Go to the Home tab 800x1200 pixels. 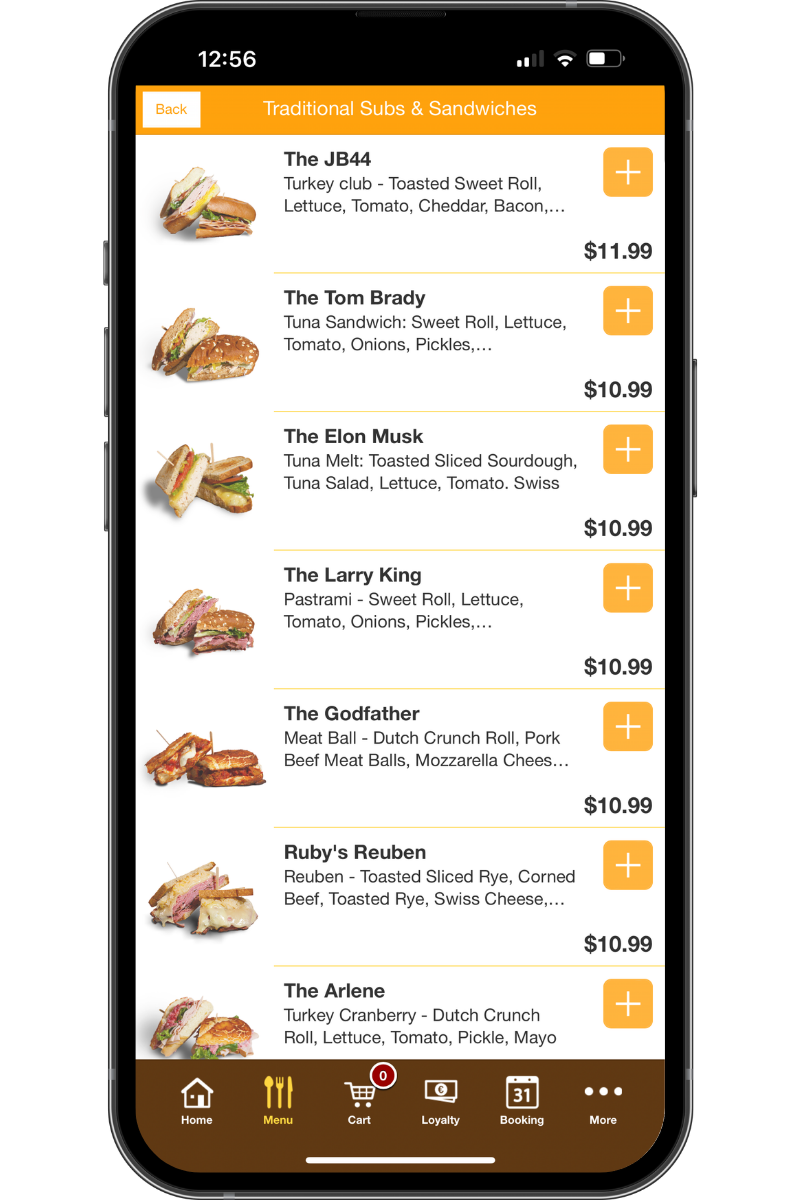point(197,1101)
